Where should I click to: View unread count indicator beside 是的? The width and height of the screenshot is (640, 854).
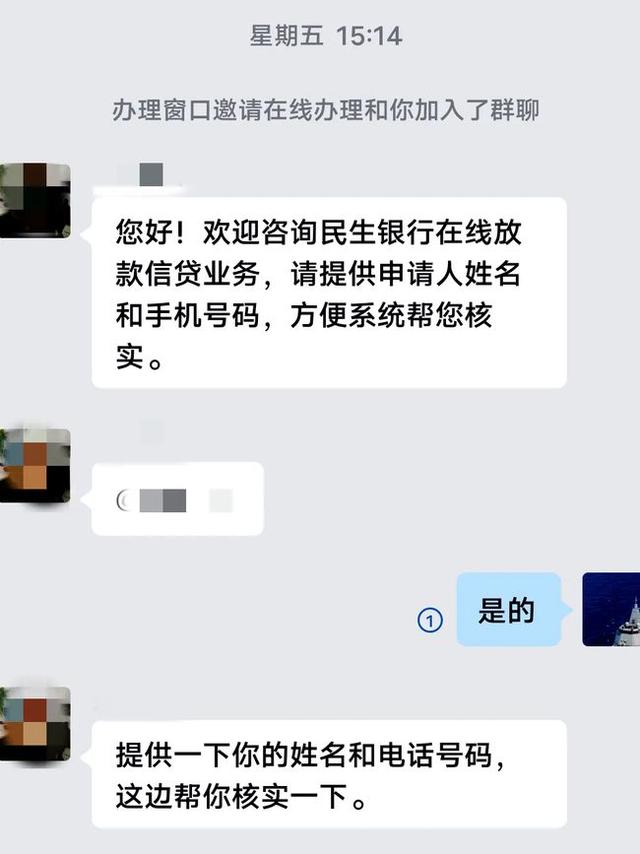[429, 621]
